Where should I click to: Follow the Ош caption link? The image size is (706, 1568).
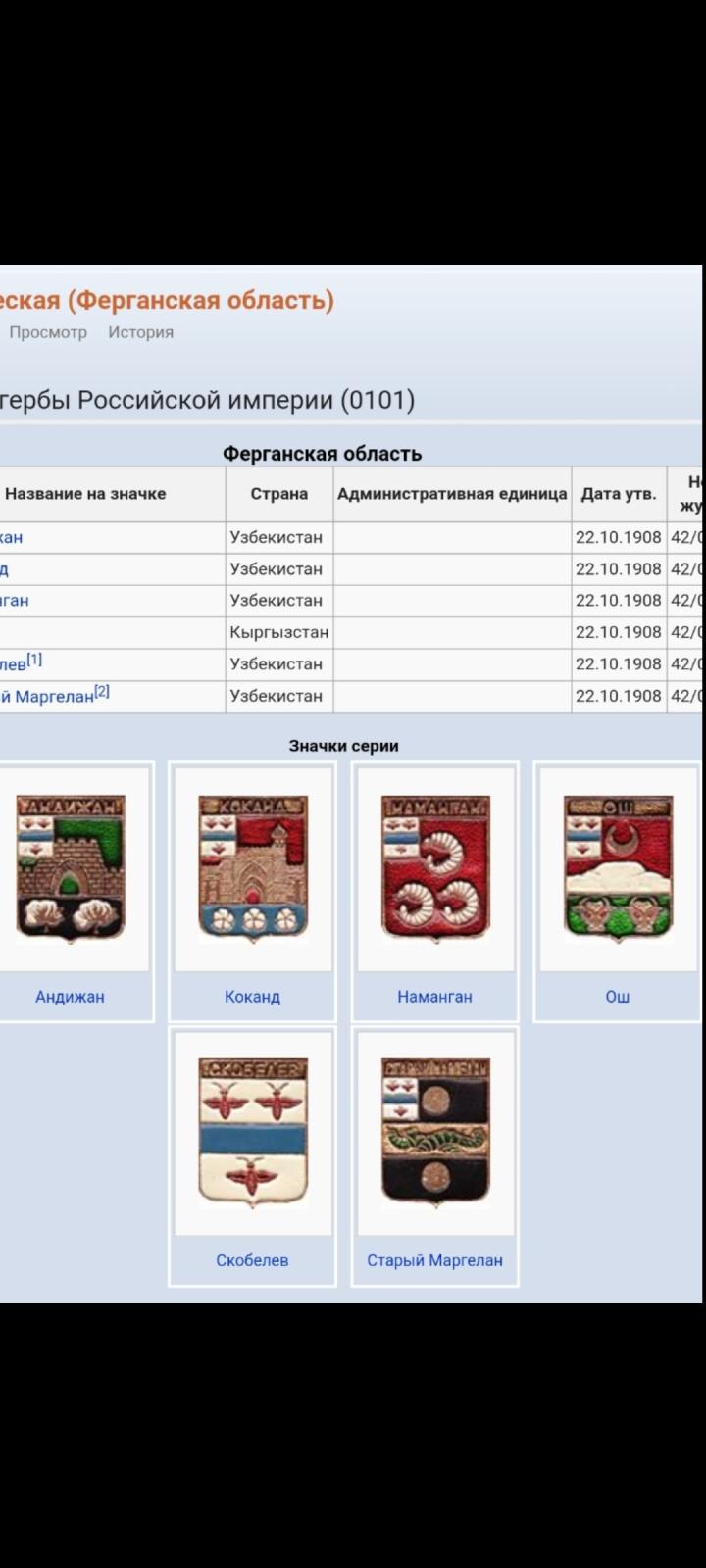coord(617,997)
